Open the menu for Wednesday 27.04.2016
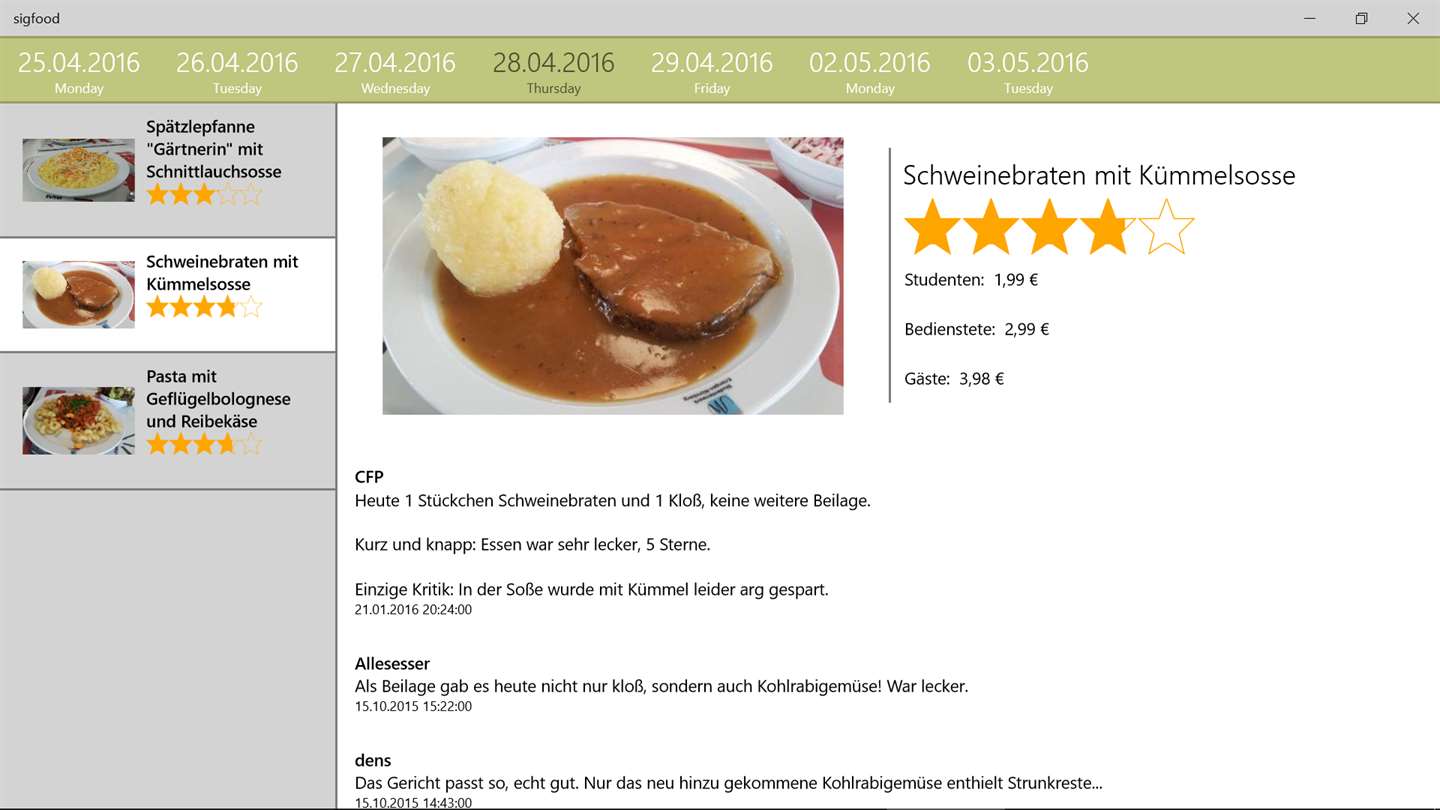 [395, 70]
